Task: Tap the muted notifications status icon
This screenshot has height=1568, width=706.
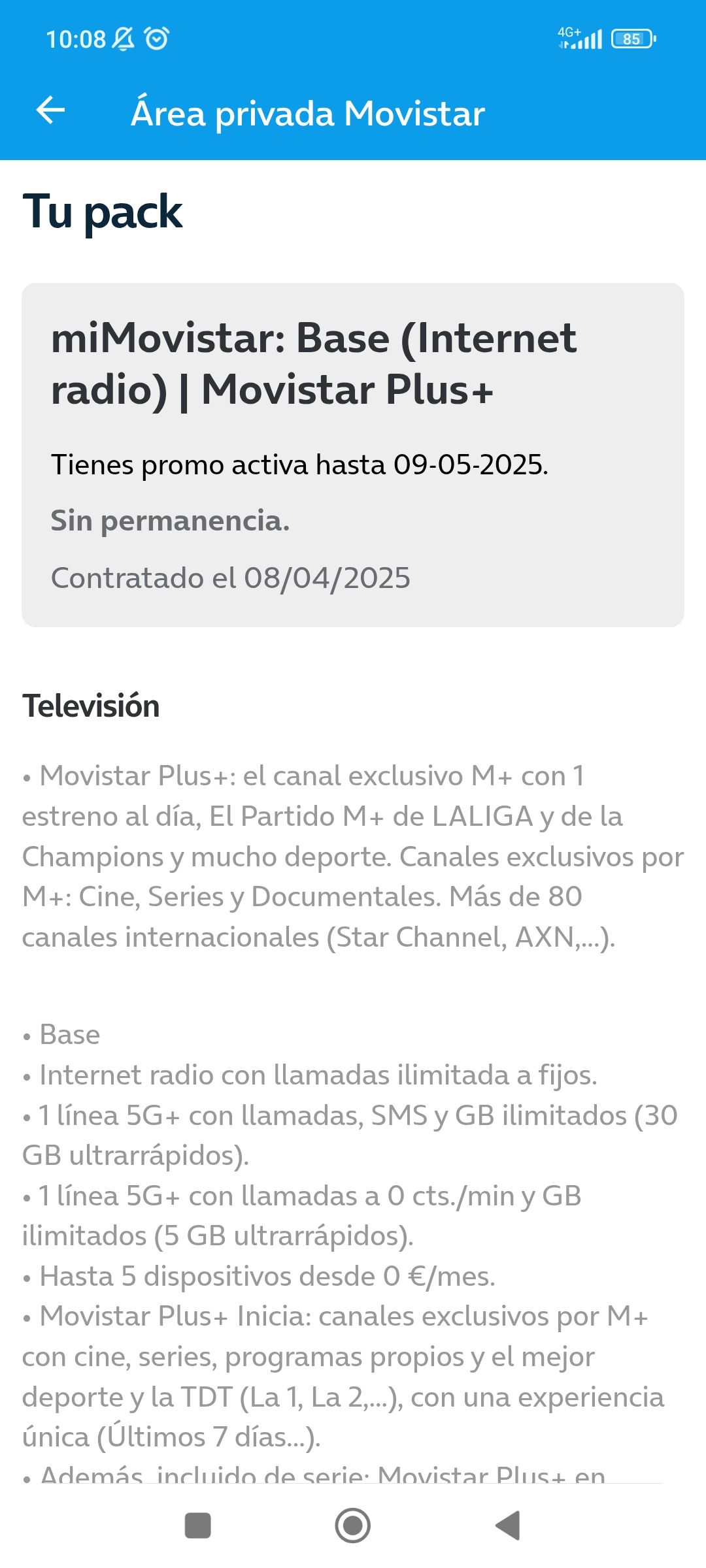Action: 124,38
